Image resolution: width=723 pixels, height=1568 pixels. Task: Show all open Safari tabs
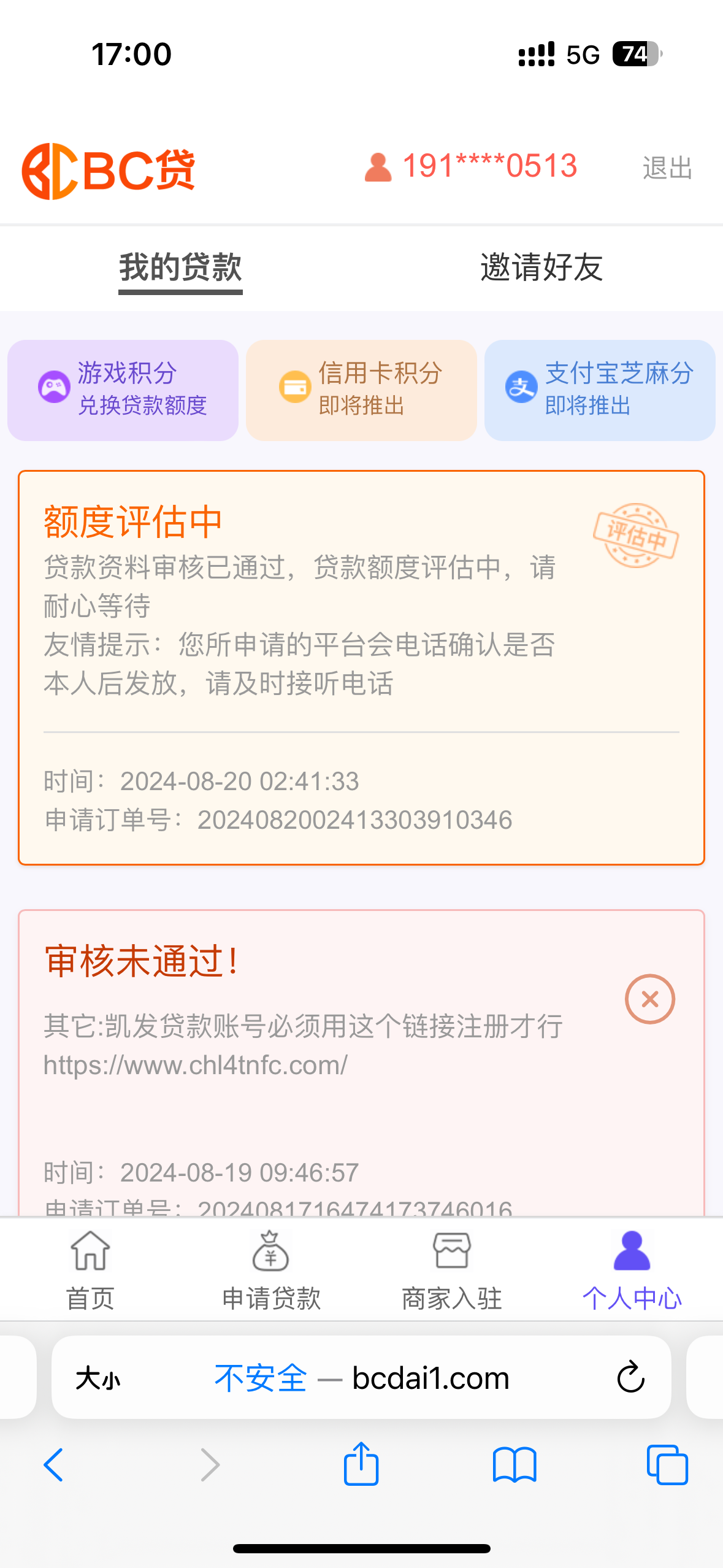[x=667, y=1465]
